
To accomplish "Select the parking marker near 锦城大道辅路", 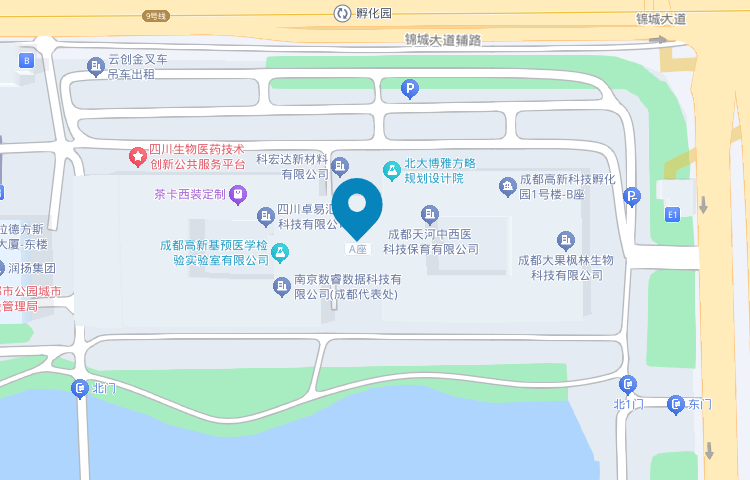I will (x=409, y=91).
